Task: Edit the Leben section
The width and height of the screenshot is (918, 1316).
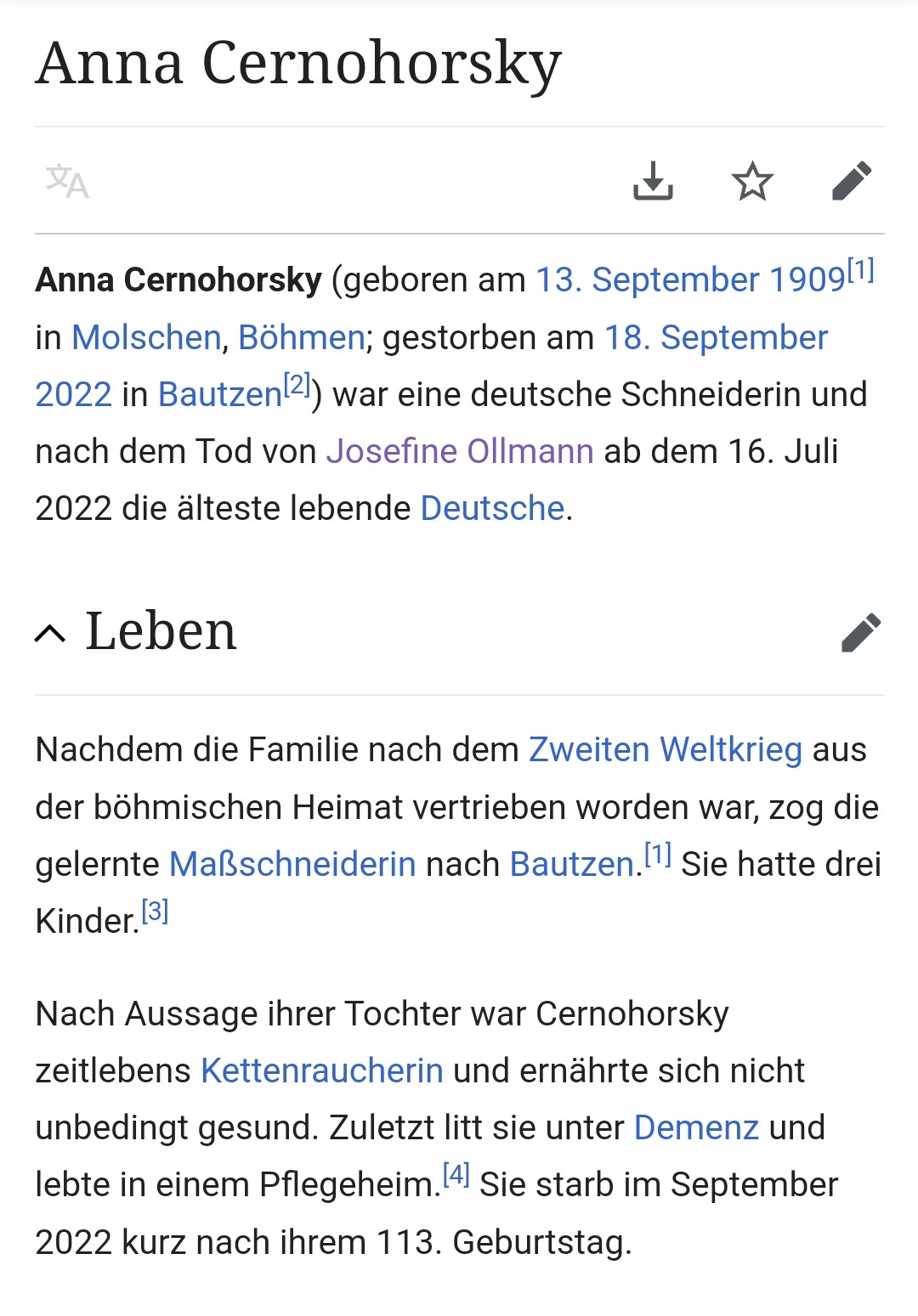Action: click(860, 633)
